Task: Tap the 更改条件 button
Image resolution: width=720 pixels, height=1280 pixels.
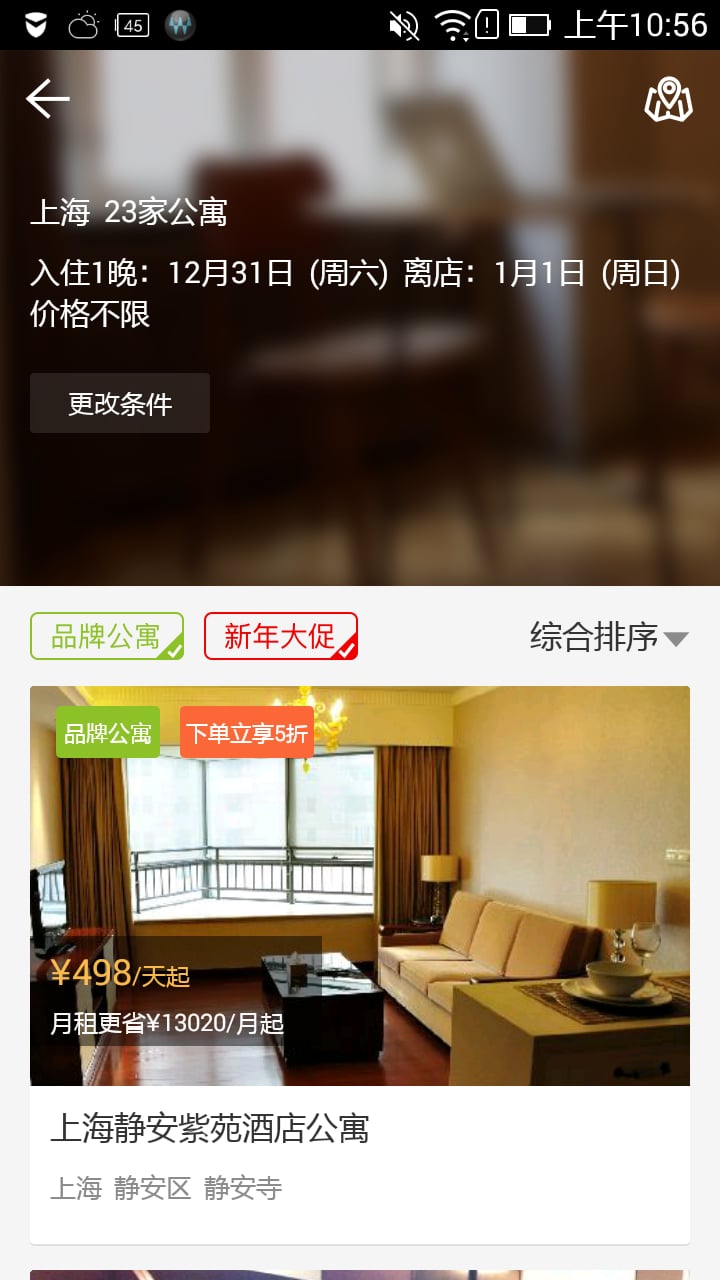Action: 120,403
